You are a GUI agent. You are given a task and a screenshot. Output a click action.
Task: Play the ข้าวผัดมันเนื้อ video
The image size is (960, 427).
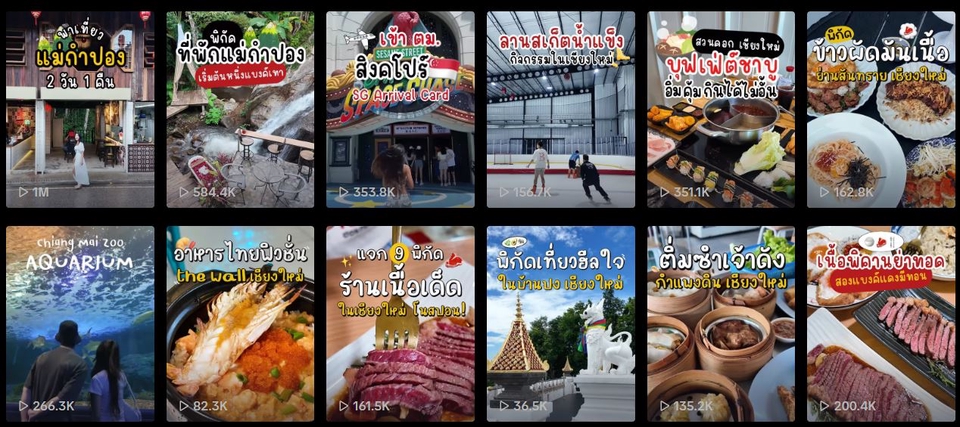pyautogui.click(x=881, y=110)
